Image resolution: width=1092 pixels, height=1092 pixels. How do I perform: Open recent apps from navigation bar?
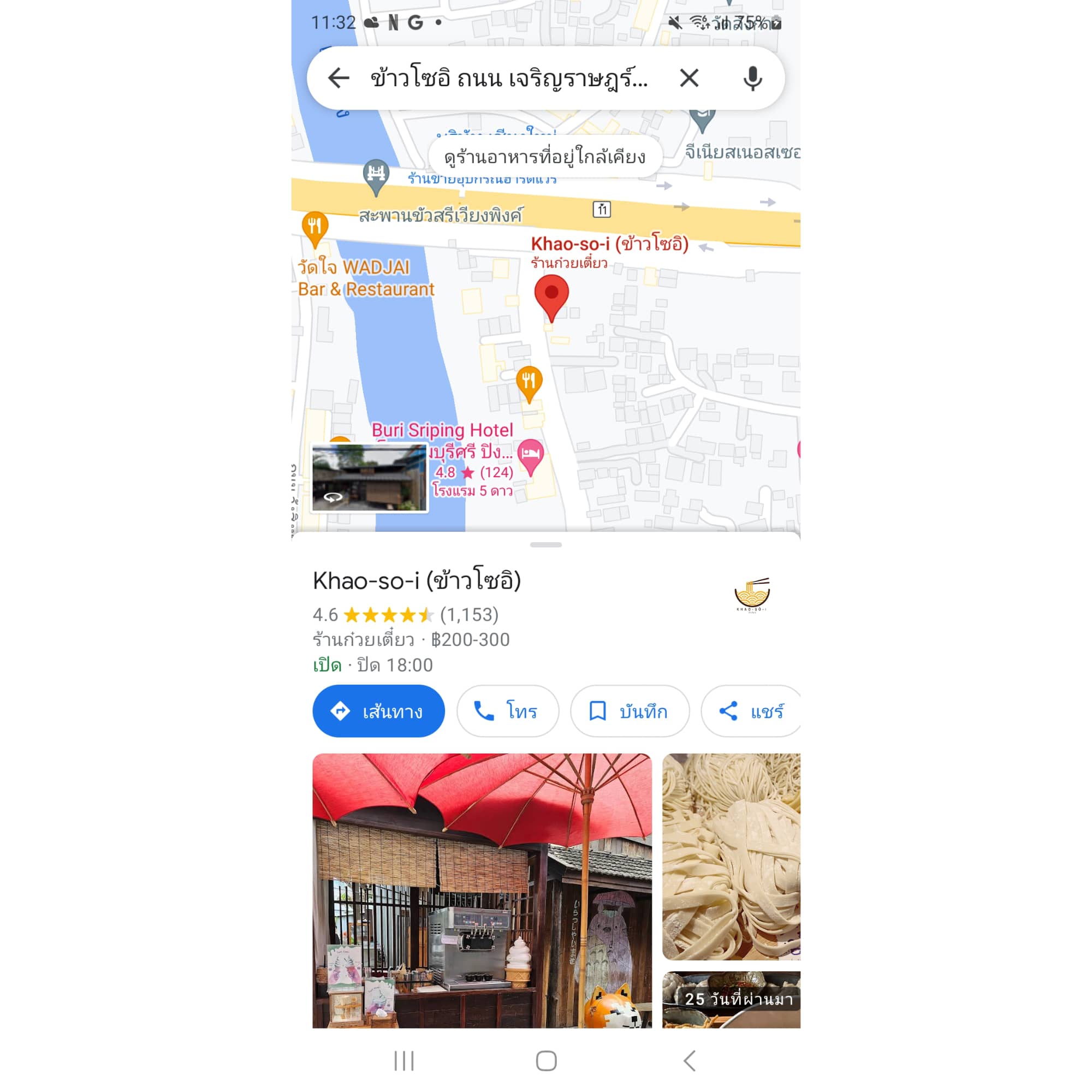[403, 1061]
